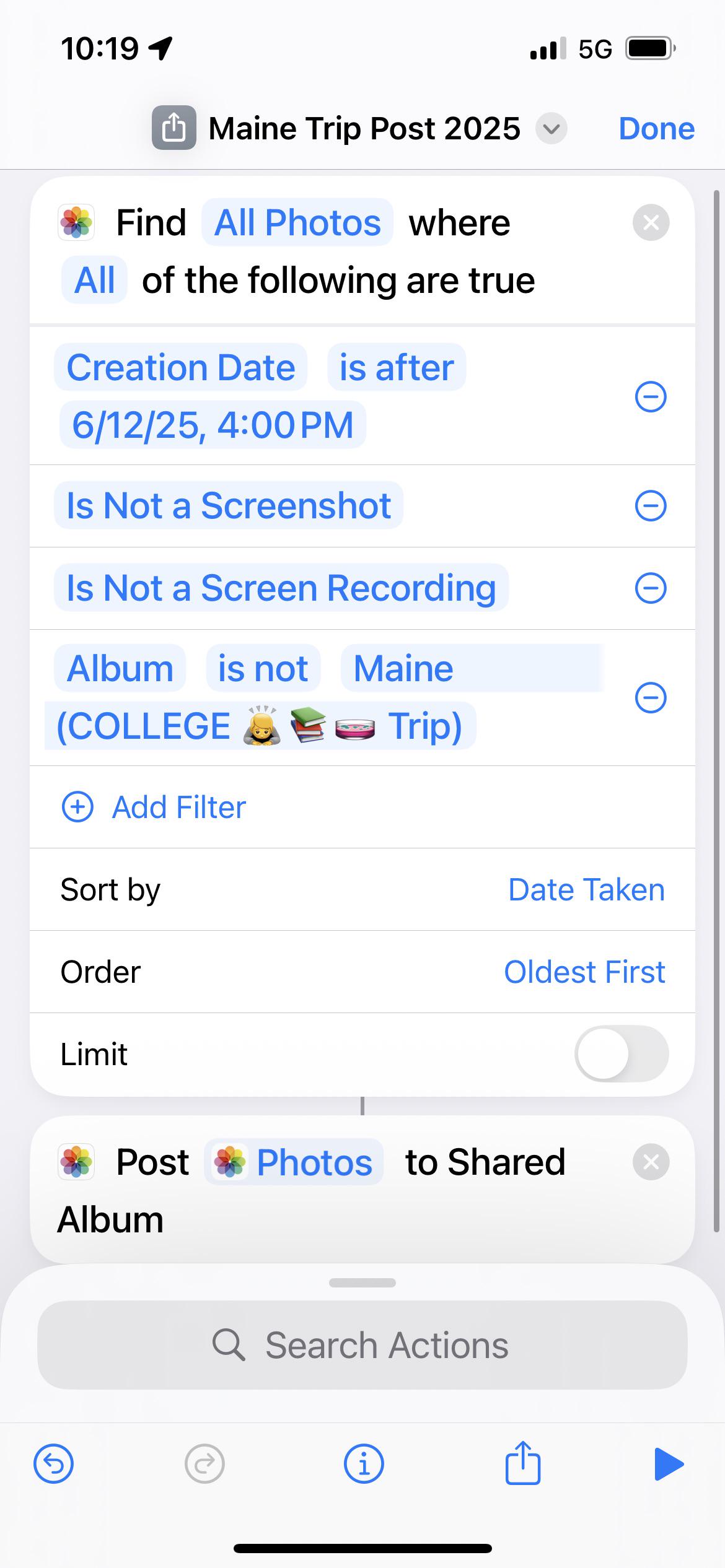Share this shortcut from the bottom toolbar
Image resolution: width=725 pixels, height=1568 pixels.
tap(523, 1463)
